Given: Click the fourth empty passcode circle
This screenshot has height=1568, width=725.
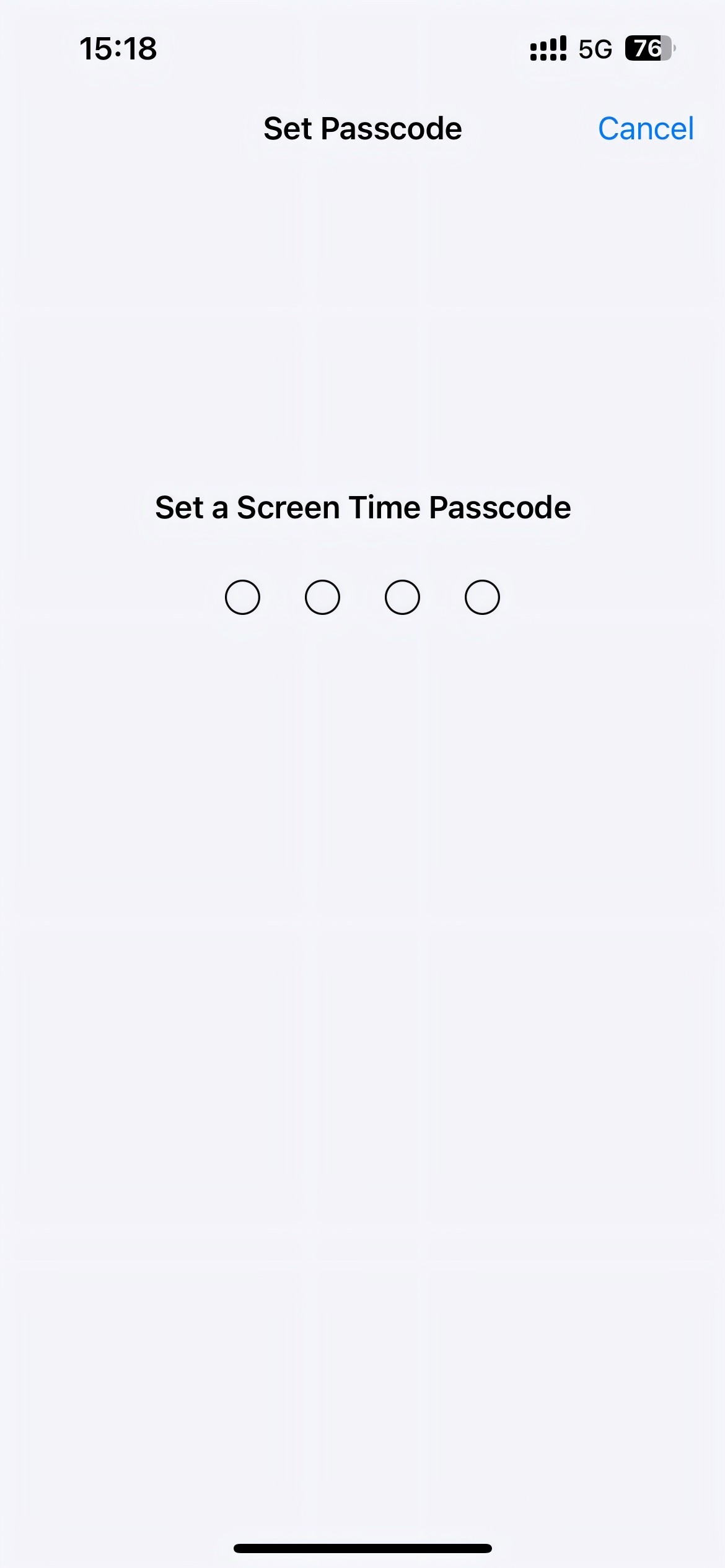Looking at the screenshot, I should tap(482, 596).
